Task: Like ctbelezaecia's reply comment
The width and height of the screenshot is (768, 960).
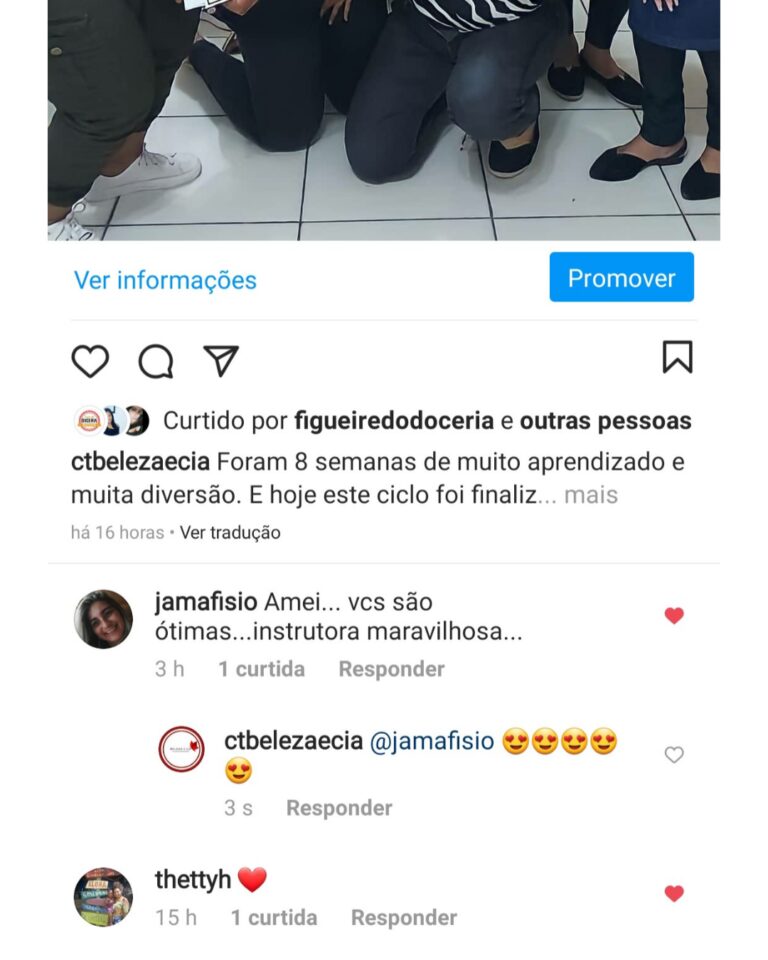Action: click(x=674, y=755)
